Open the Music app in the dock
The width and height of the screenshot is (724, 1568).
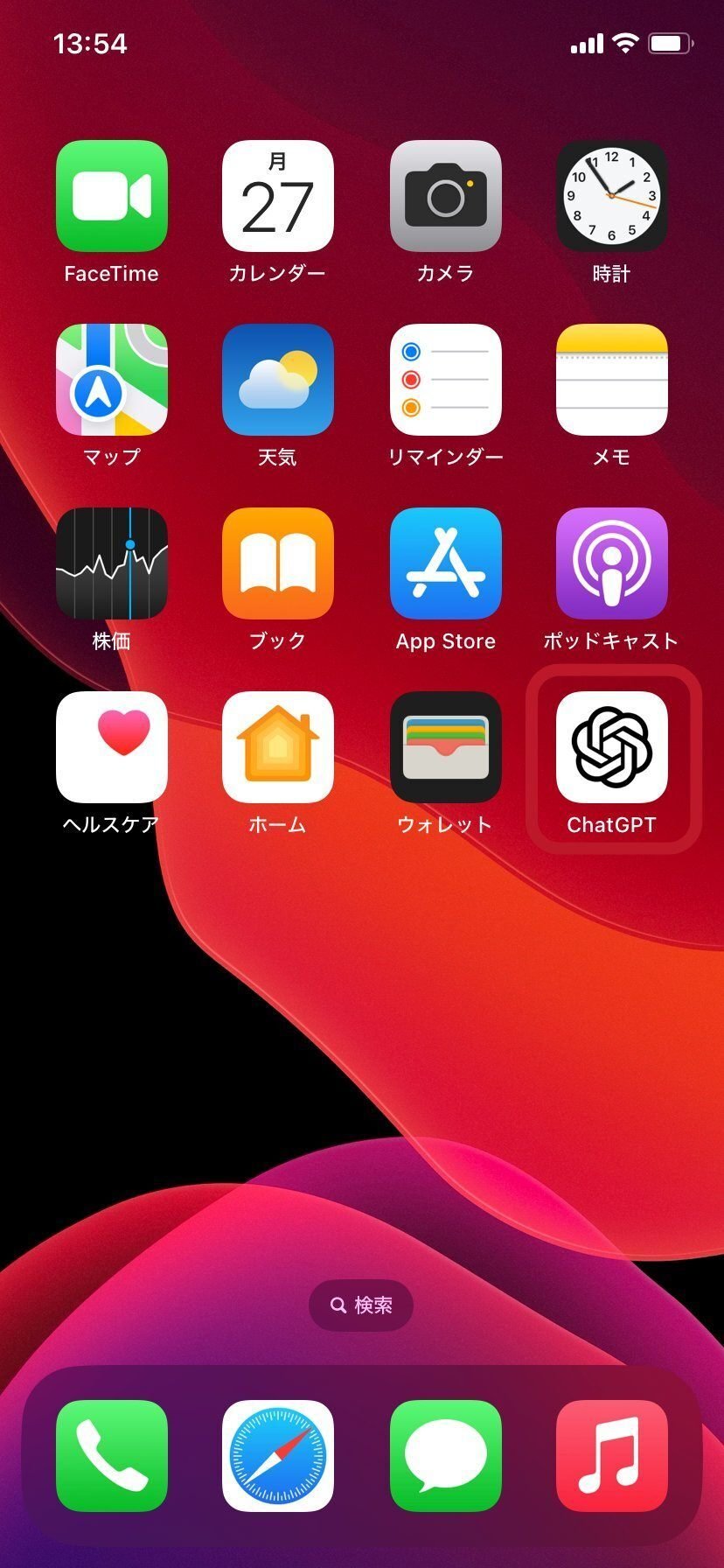612,1456
